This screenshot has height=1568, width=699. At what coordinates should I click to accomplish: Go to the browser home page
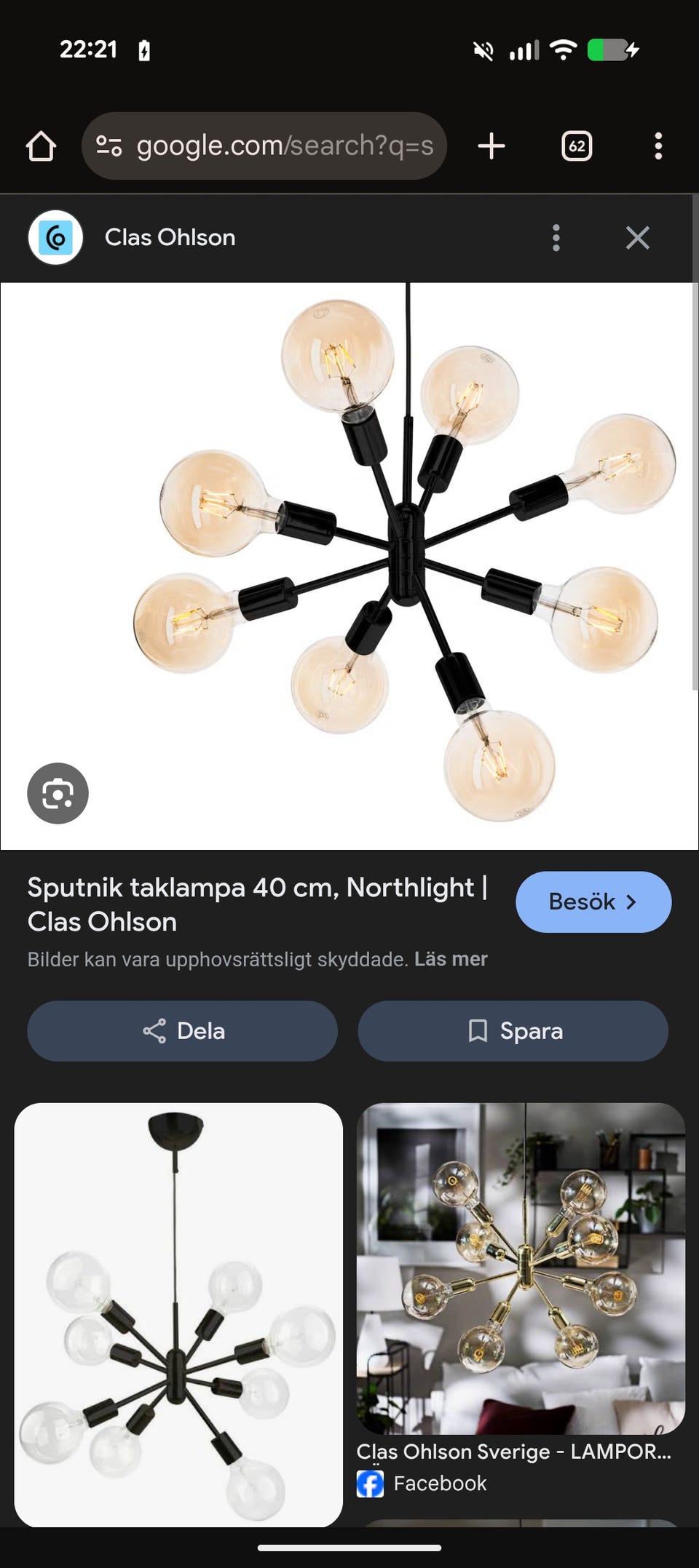[41, 146]
